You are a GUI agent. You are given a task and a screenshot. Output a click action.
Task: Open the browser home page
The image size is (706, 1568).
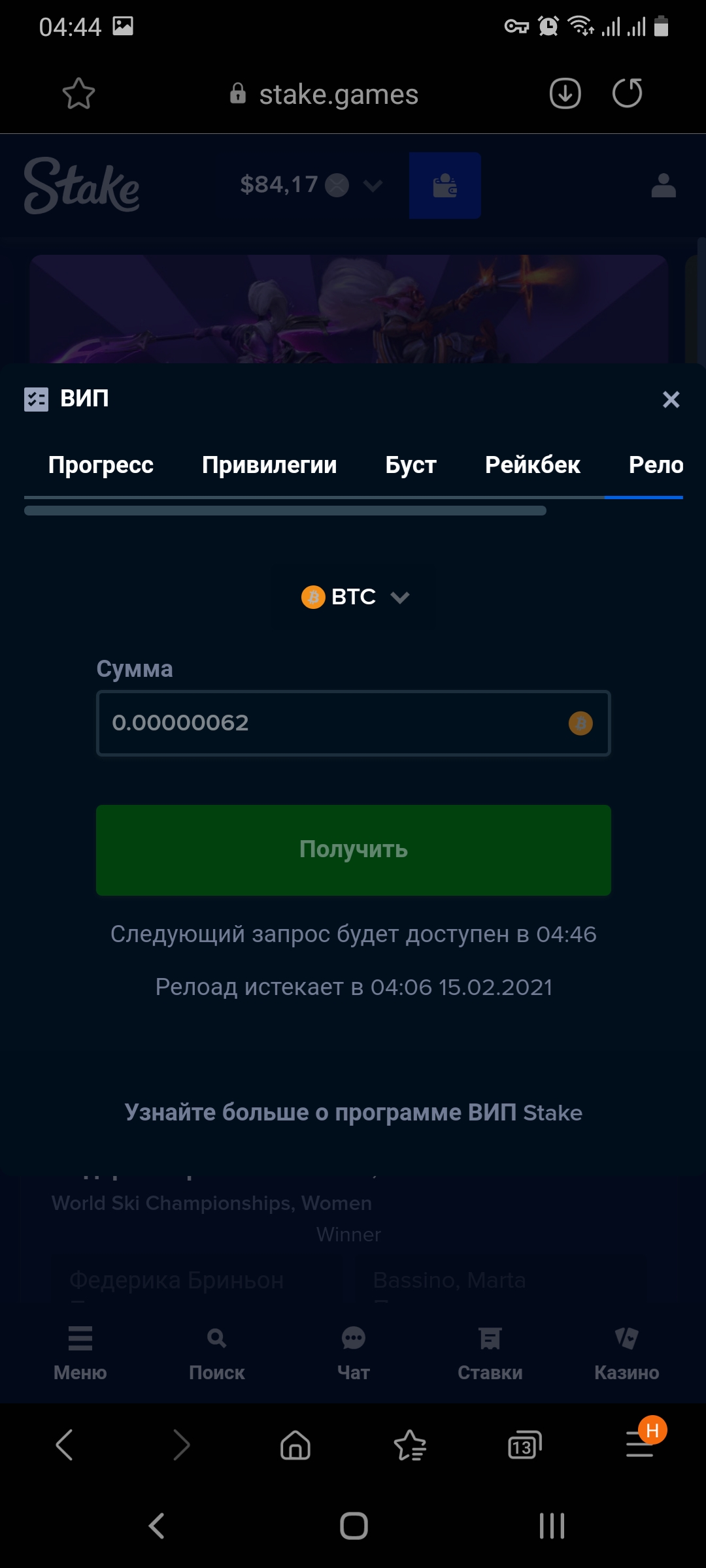(295, 1444)
